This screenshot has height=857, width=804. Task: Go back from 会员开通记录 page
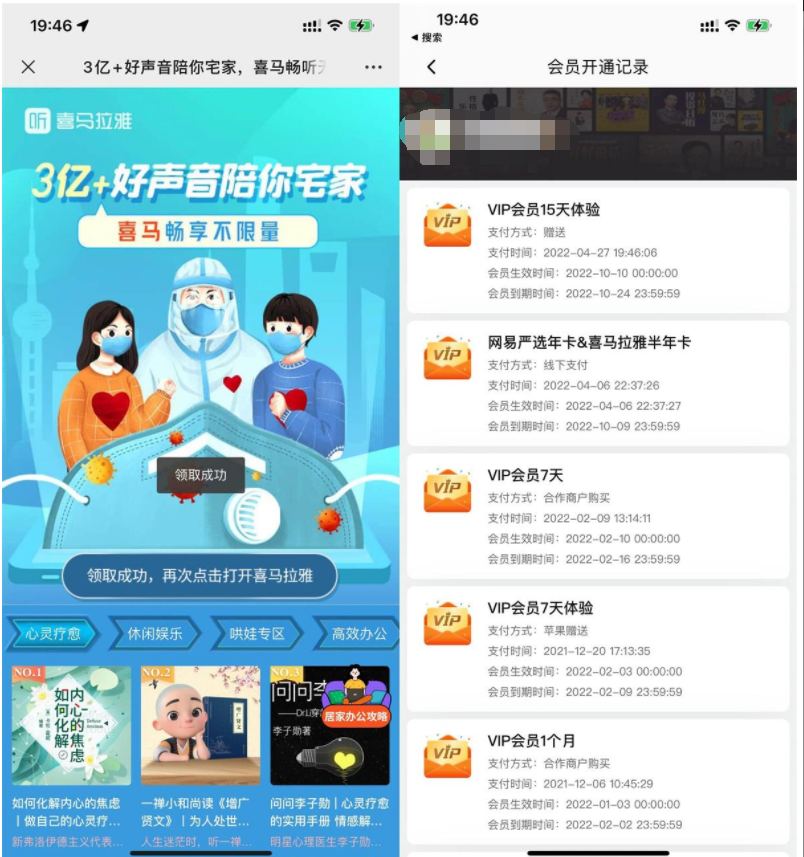432,67
